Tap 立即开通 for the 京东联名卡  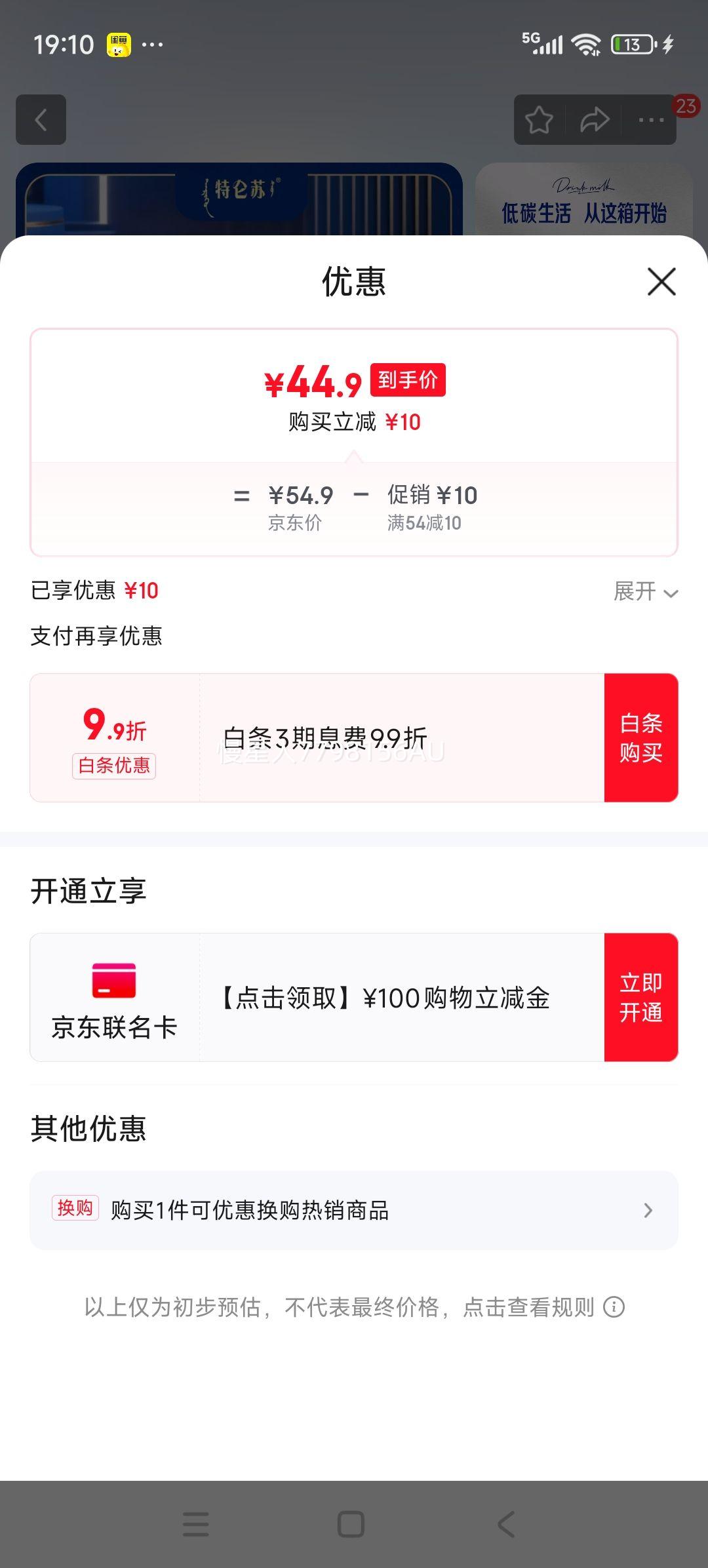tap(640, 997)
